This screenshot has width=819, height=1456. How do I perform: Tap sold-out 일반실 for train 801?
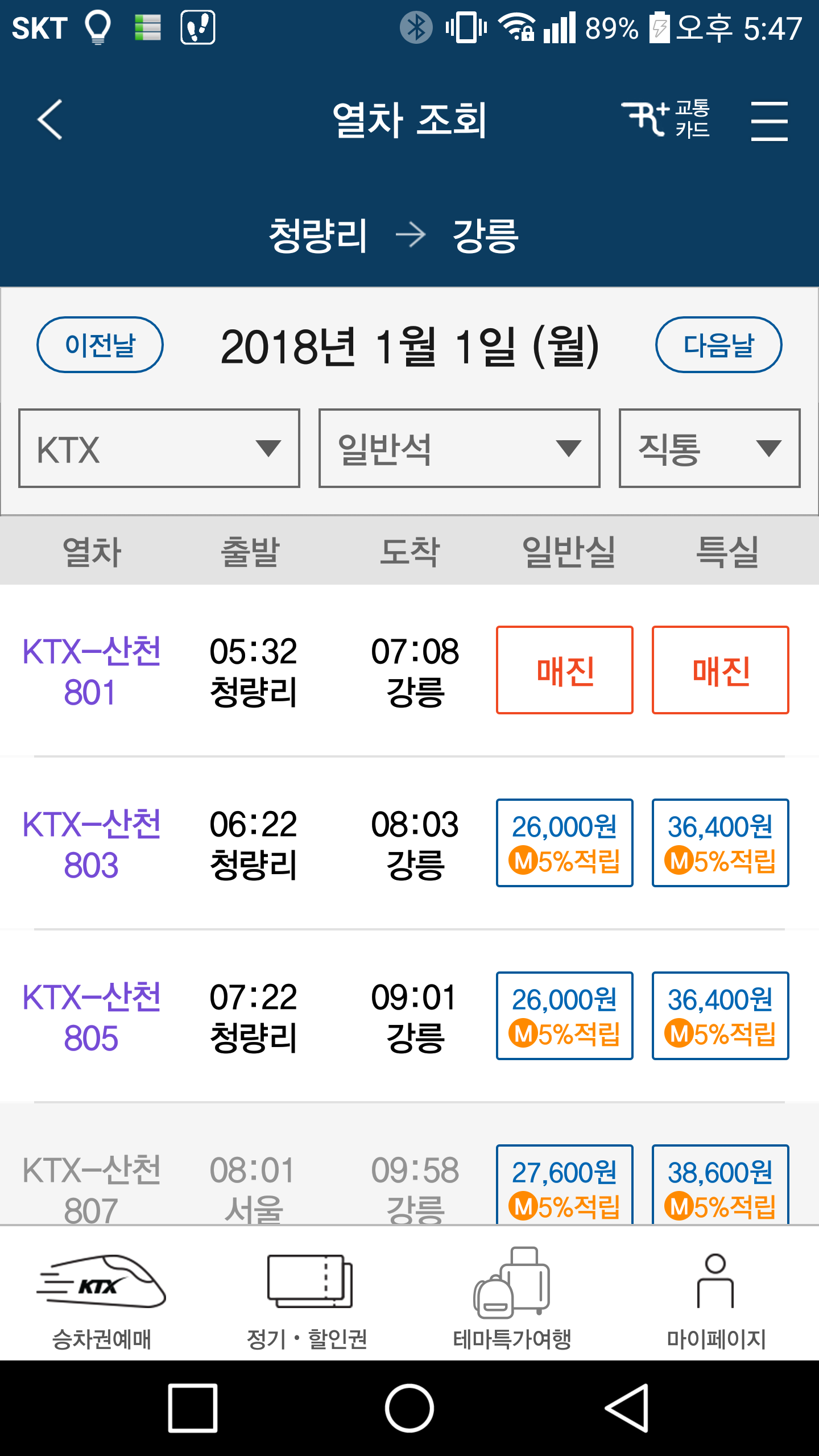[565, 670]
